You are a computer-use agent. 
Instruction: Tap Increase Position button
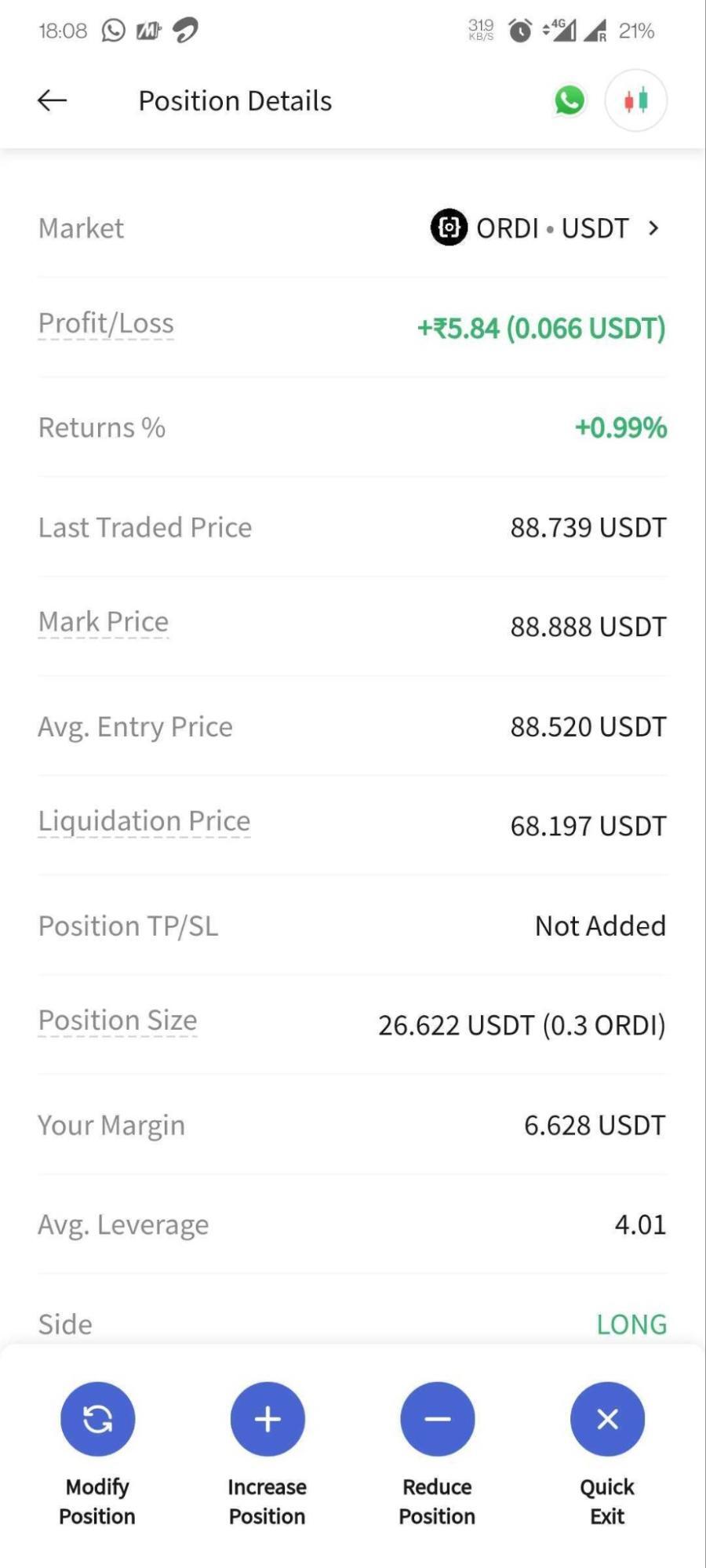(x=267, y=1454)
